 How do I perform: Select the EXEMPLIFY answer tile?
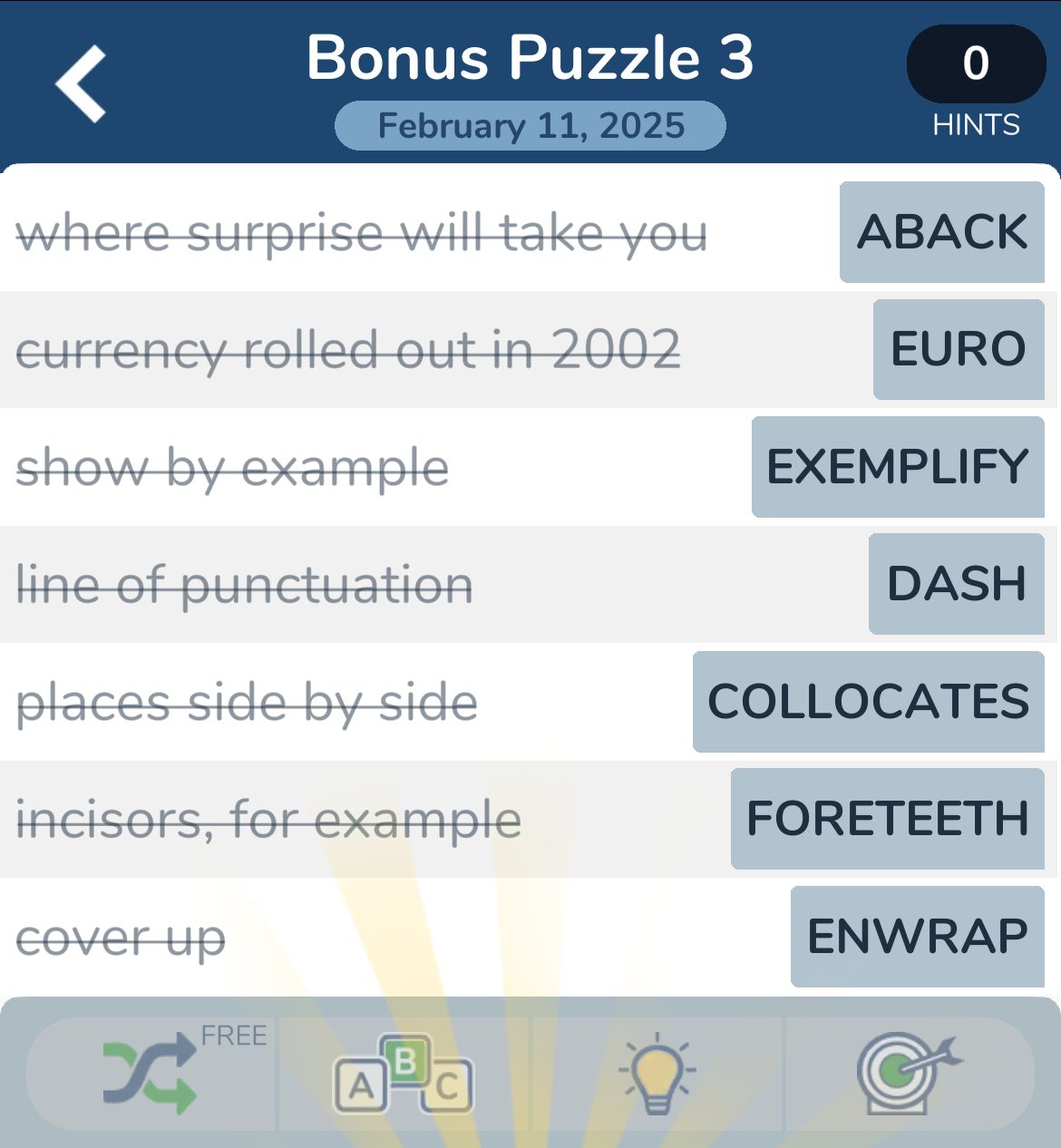coord(897,467)
